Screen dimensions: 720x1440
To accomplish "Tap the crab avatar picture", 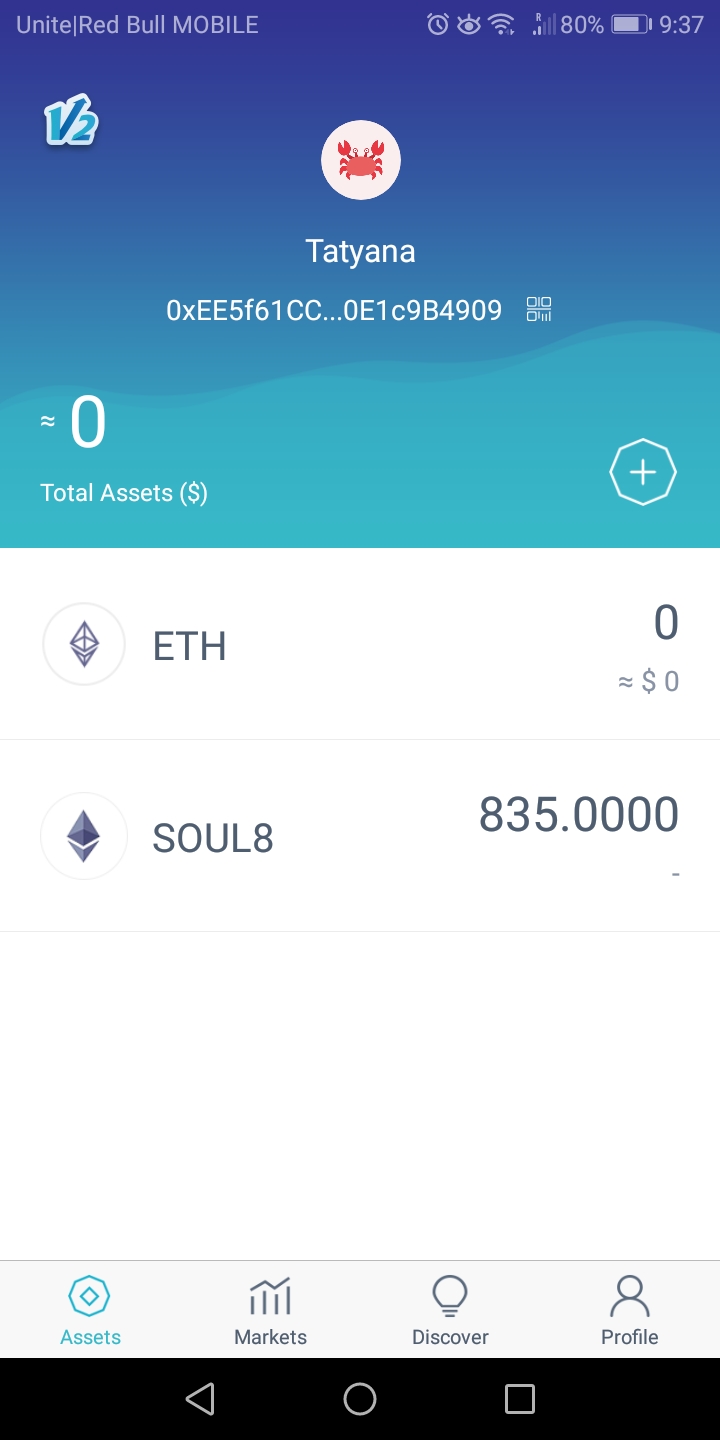I will click(360, 160).
